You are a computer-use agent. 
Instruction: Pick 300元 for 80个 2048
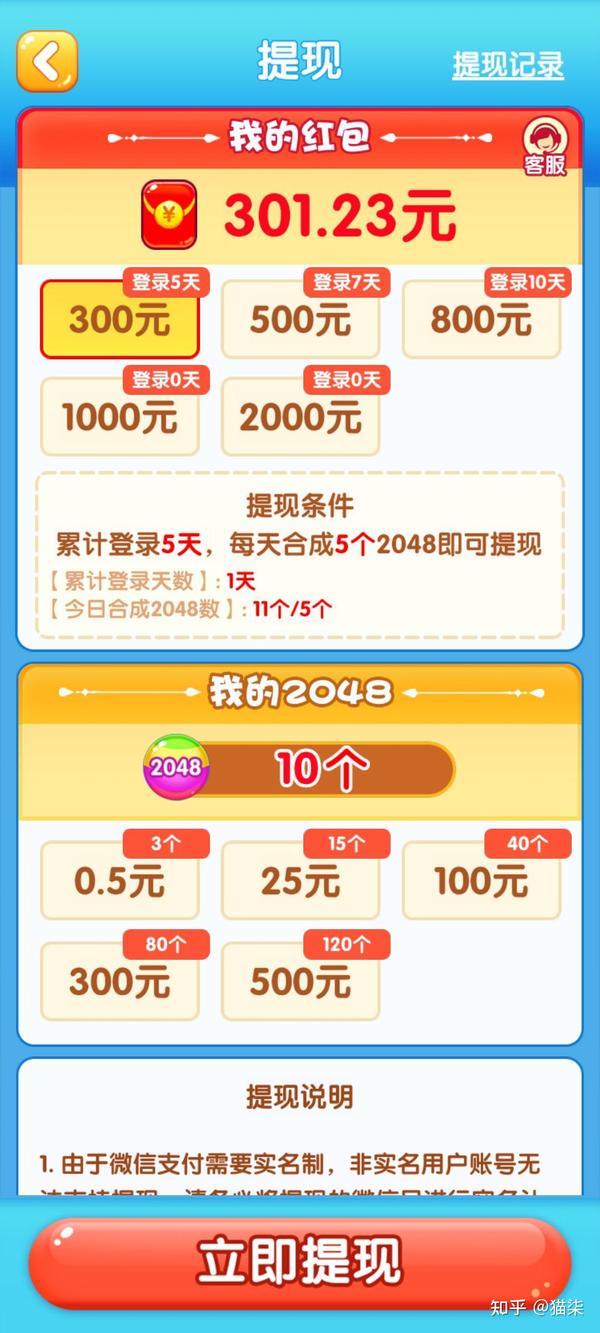point(119,981)
